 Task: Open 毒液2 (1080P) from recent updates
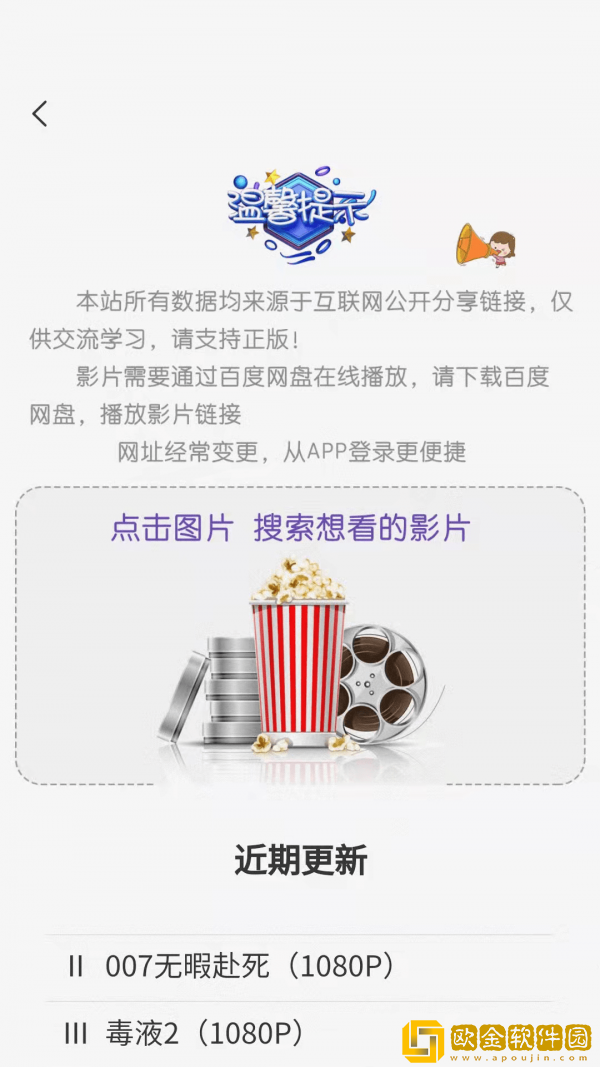[x=204, y=1034]
